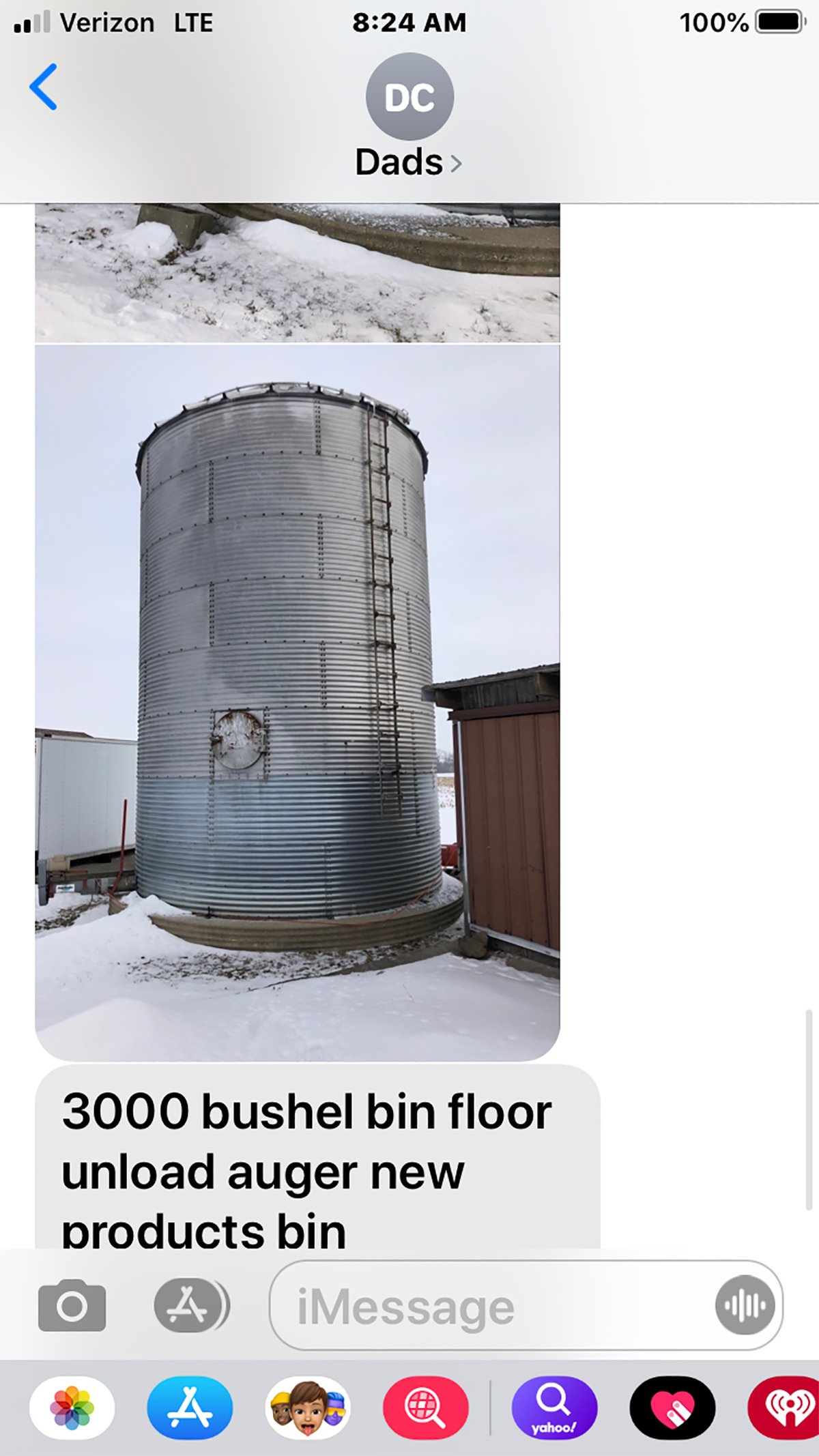Open the App Store for iMessage
Viewport: 819px width, 1456px height.
click(190, 1408)
